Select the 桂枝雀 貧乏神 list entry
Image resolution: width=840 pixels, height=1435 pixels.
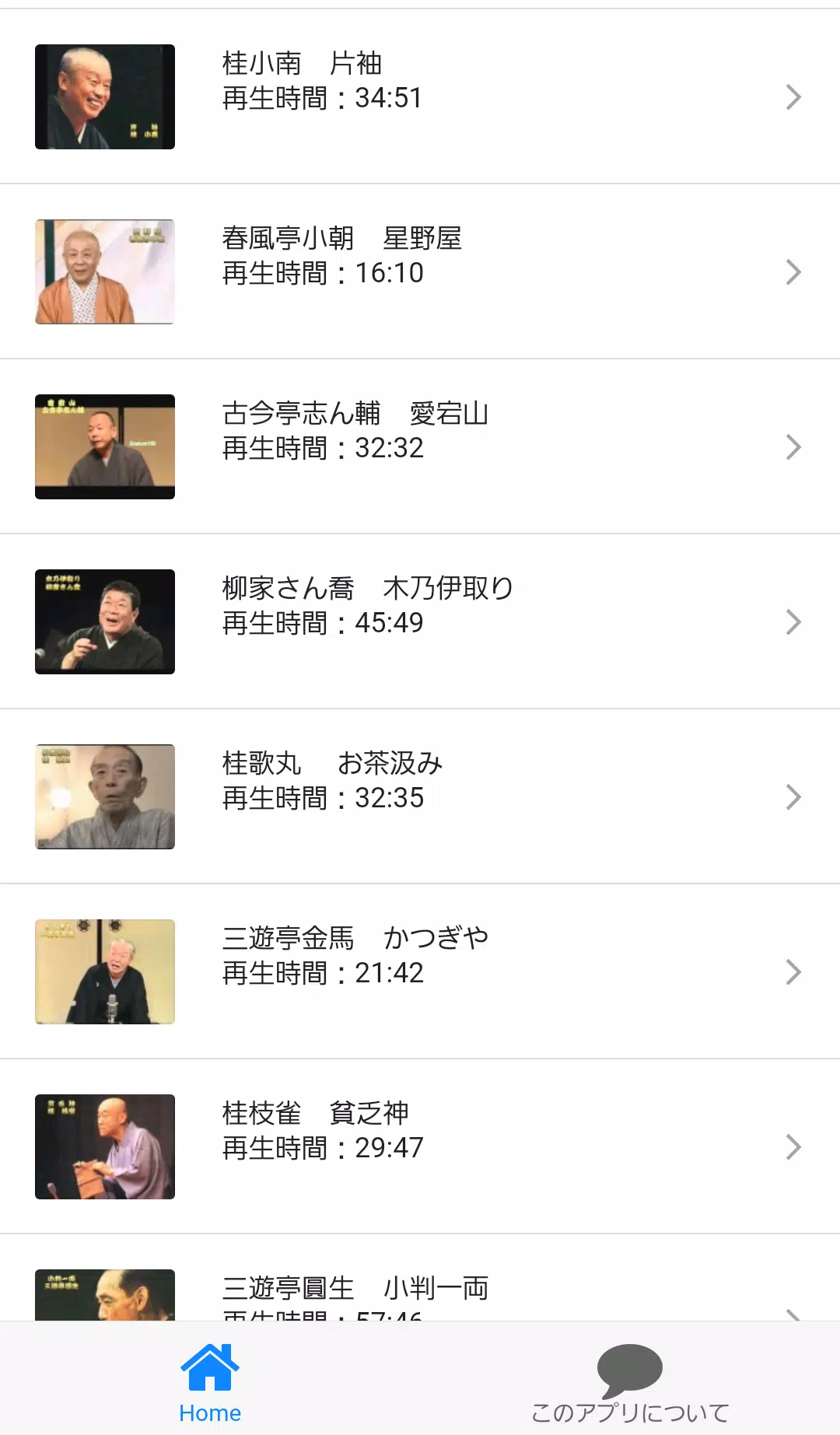[x=420, y=1146]
